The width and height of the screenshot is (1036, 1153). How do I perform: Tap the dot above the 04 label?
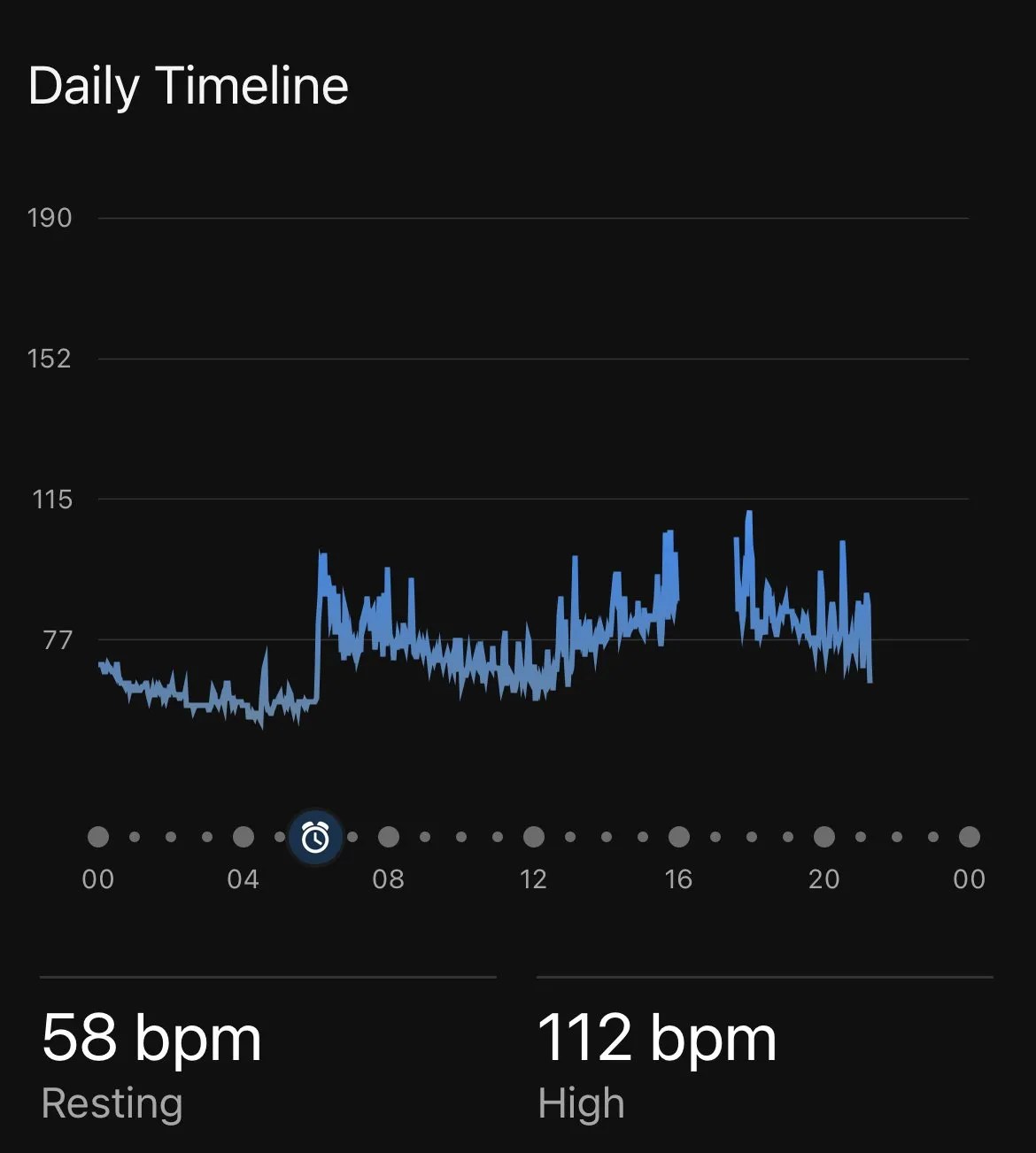tap(244, 836)
